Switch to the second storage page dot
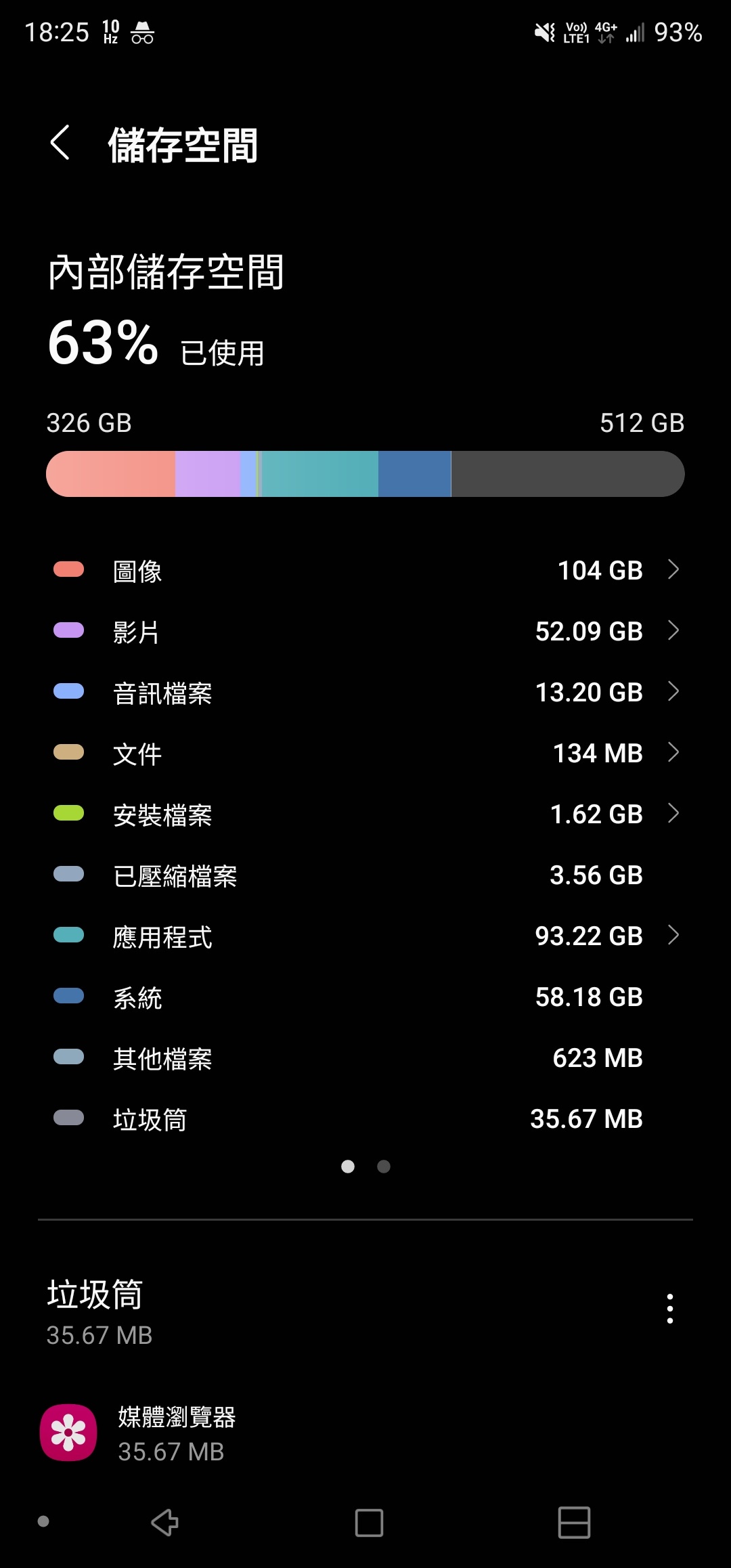The image size is (731, 1568). [x=384, y=1167]
